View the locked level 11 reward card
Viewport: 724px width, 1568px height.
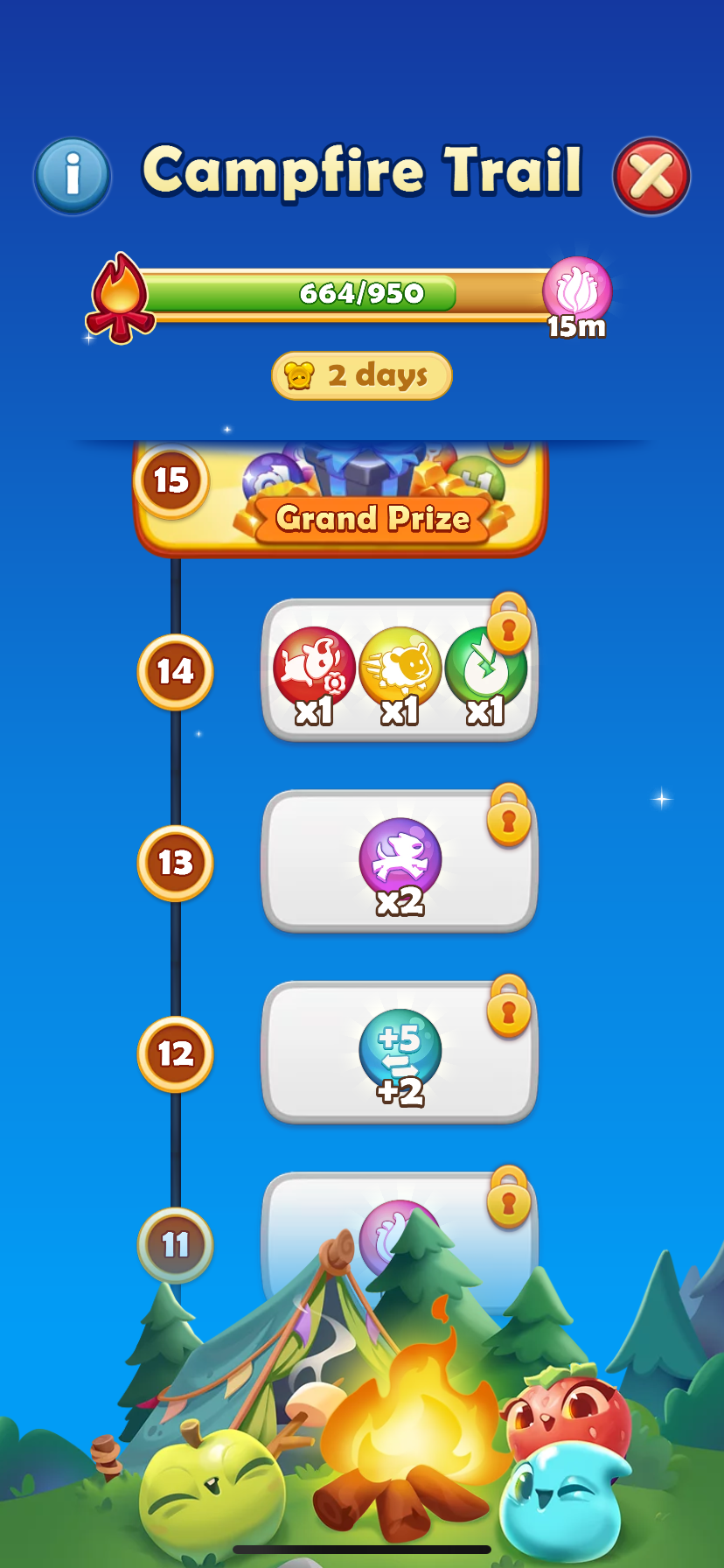click(x=400, y=1225)
